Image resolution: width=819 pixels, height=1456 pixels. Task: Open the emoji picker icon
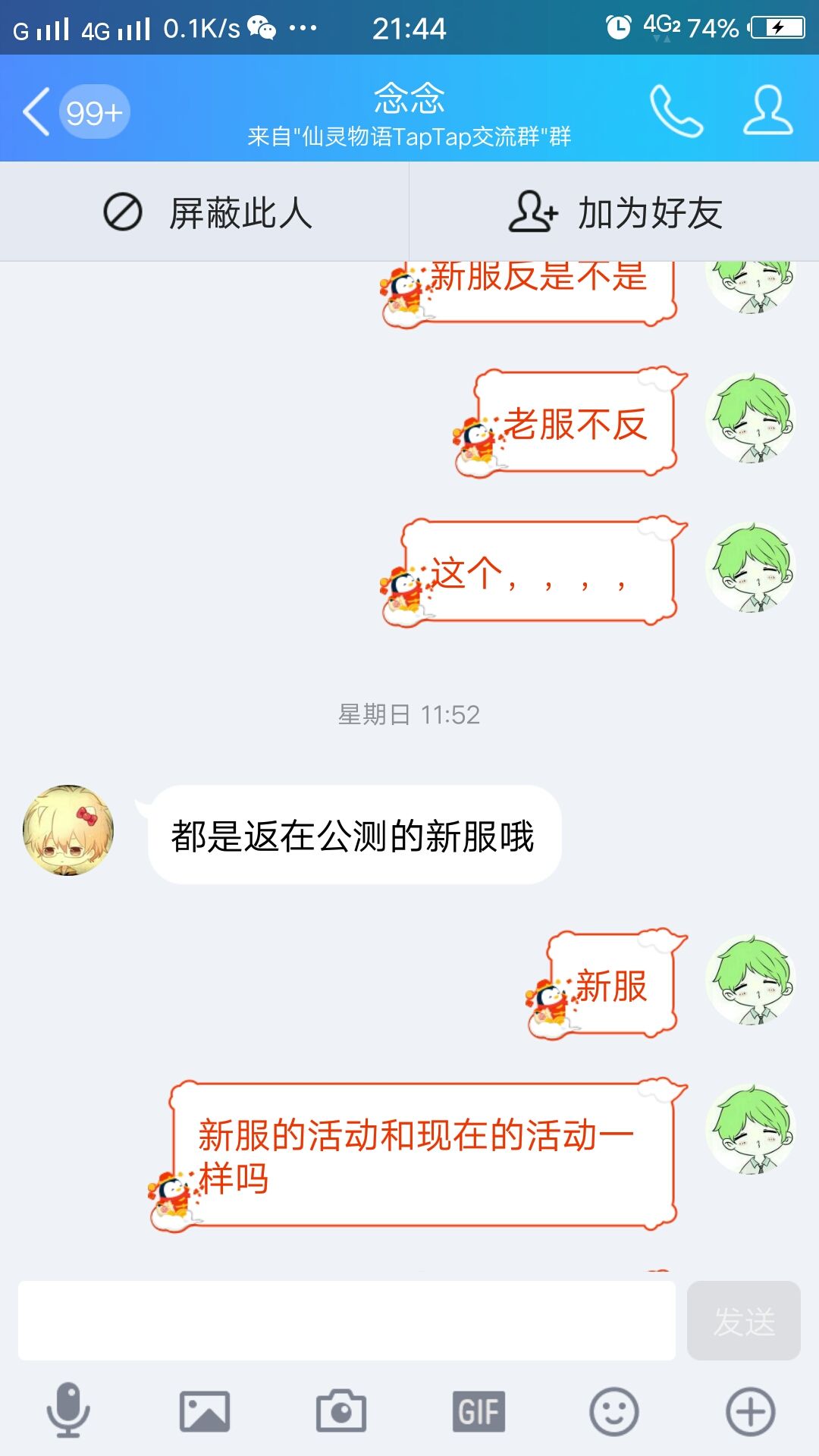(614, 1412)
